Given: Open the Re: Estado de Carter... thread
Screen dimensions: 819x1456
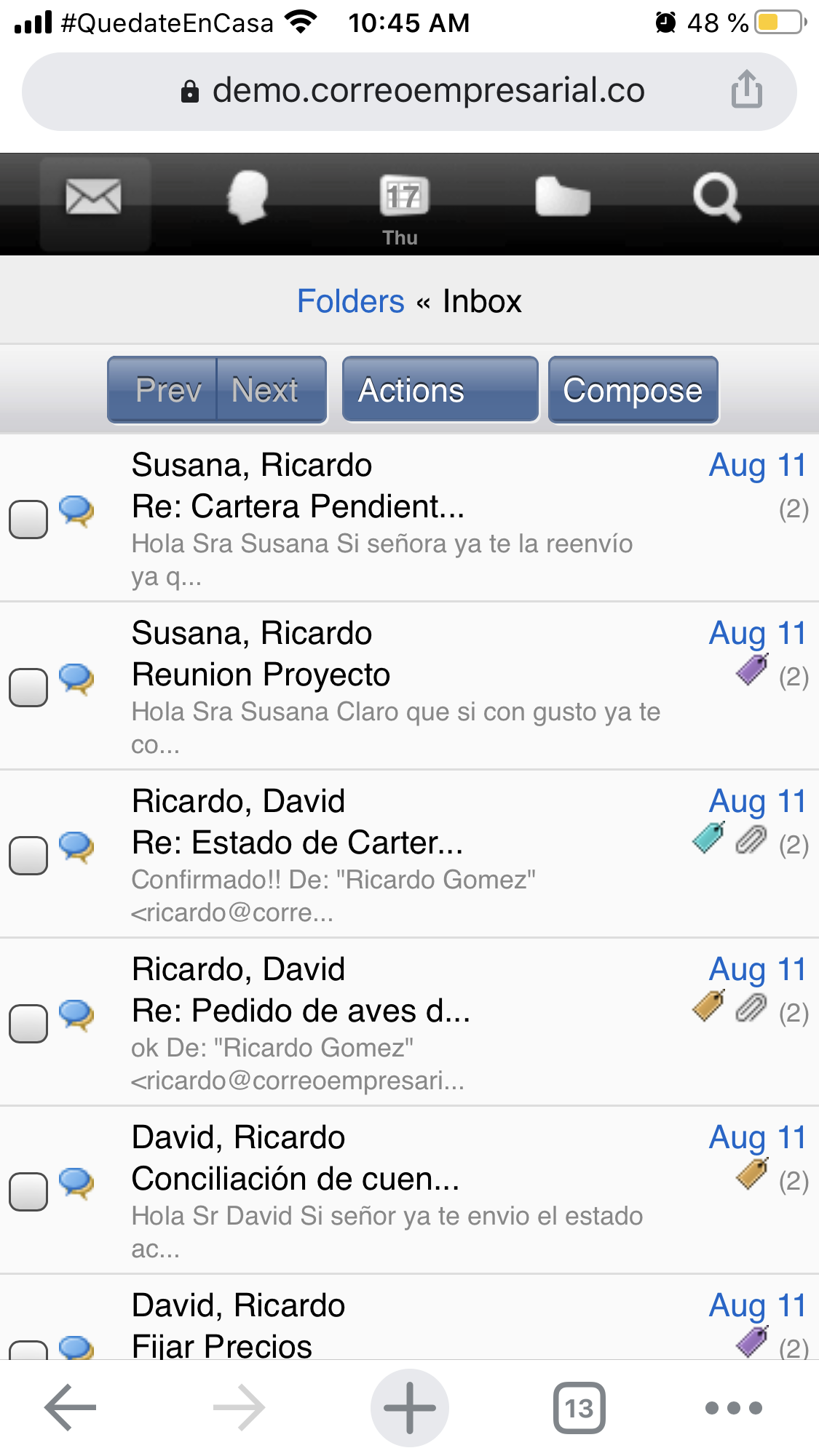Looking at the screenshot, I should pos(297,843).
